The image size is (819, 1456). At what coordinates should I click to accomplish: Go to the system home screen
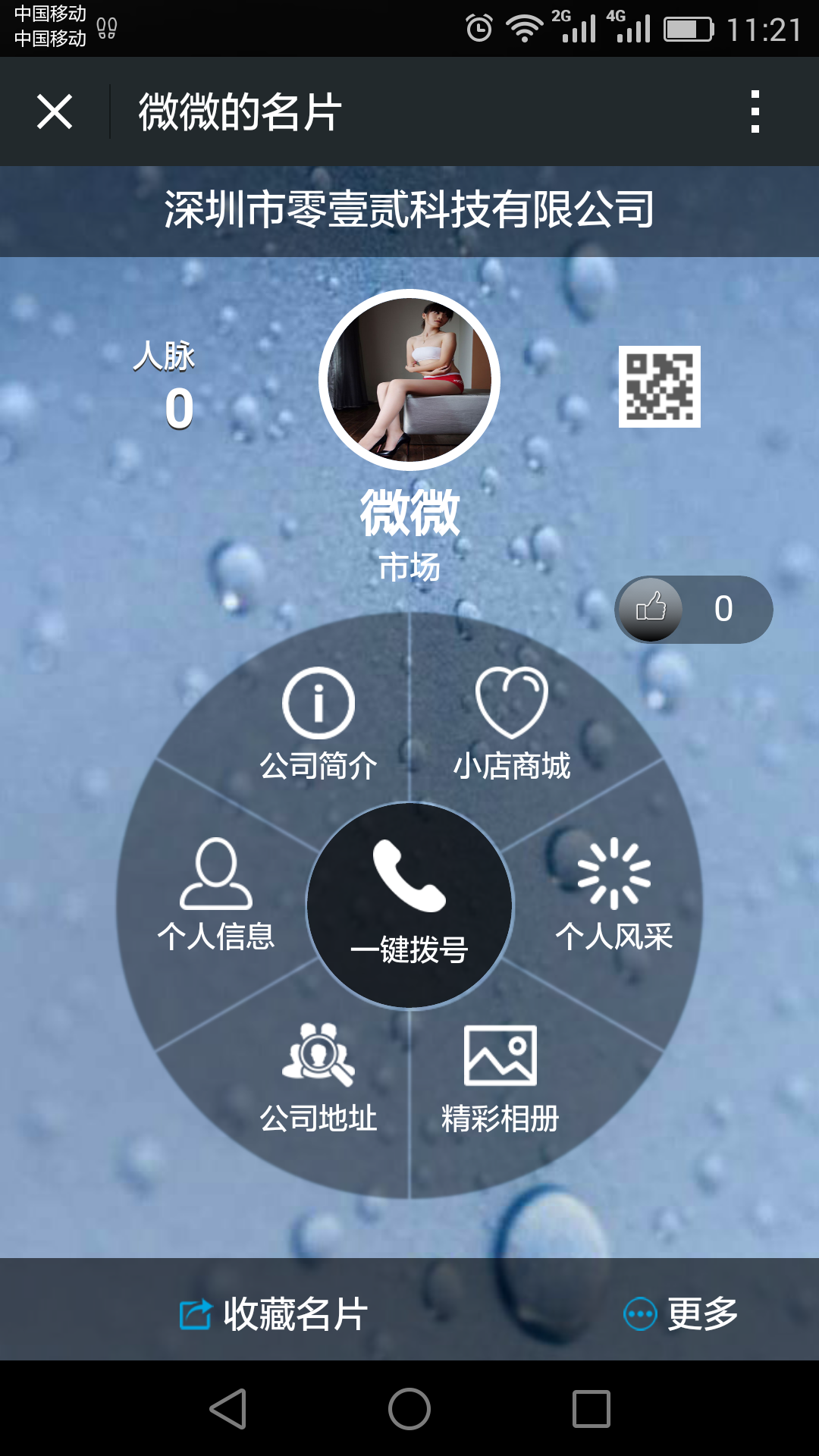click(x=409, y=1409)
